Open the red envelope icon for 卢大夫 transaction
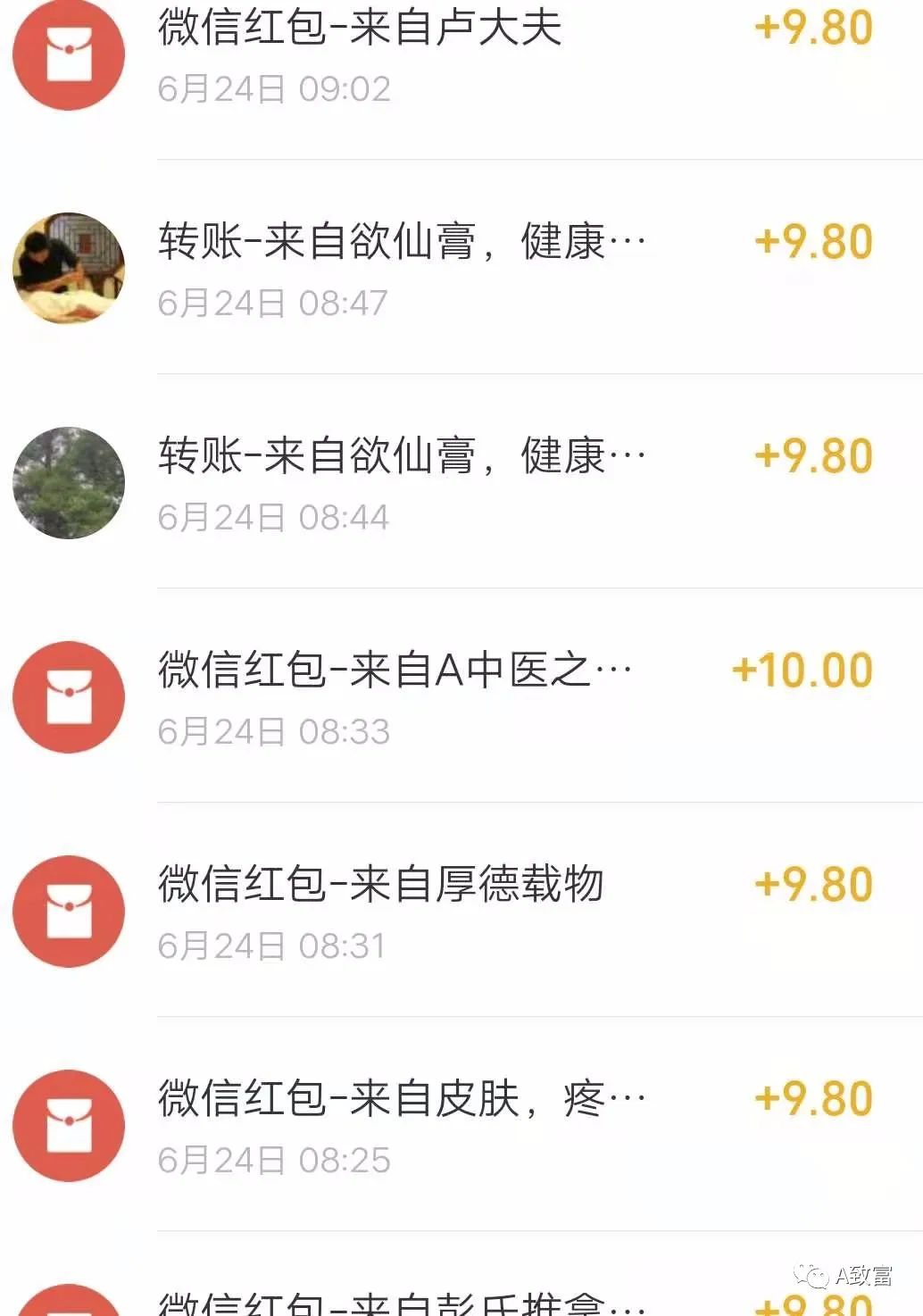Screen dimensions: 923x1316 coord(68,54)
